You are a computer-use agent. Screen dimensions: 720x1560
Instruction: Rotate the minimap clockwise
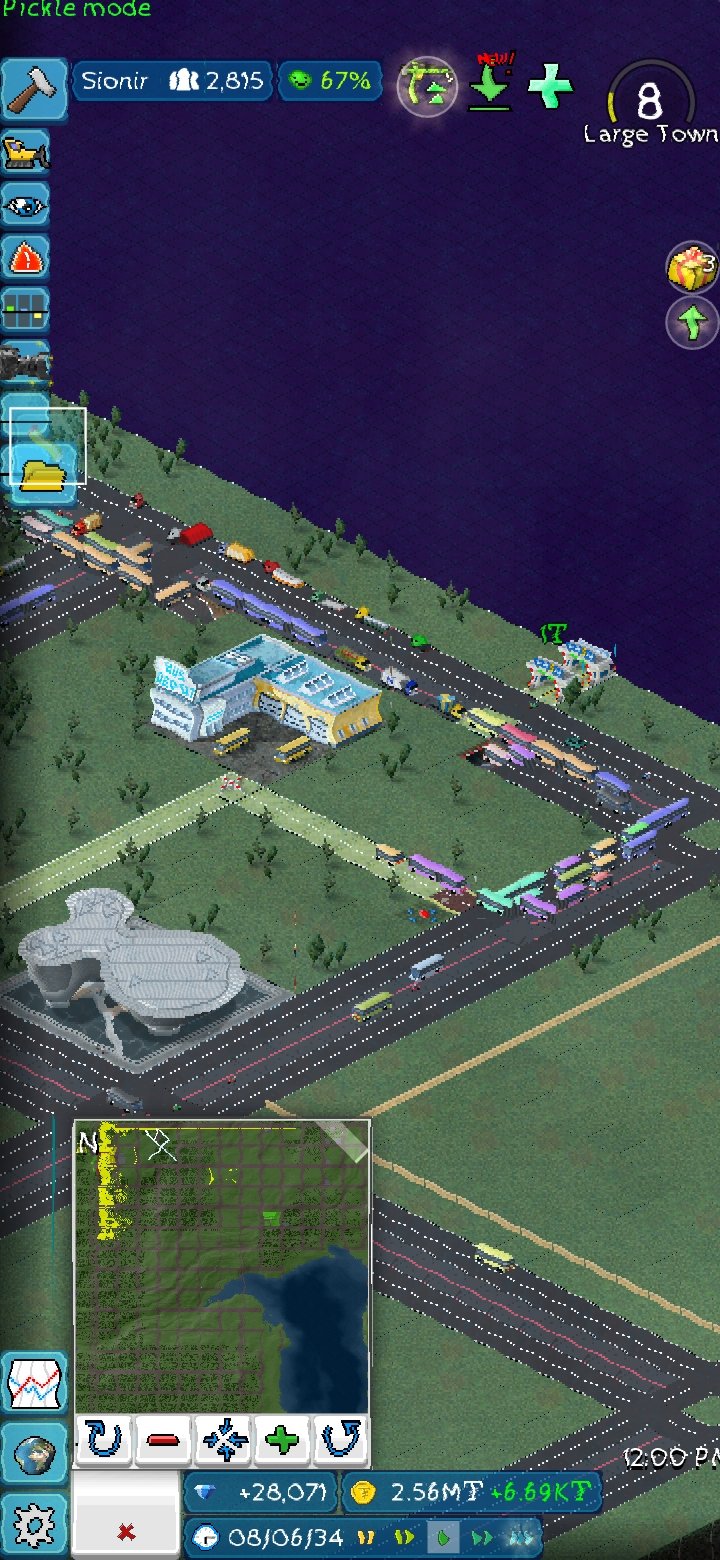[104, 1441]
